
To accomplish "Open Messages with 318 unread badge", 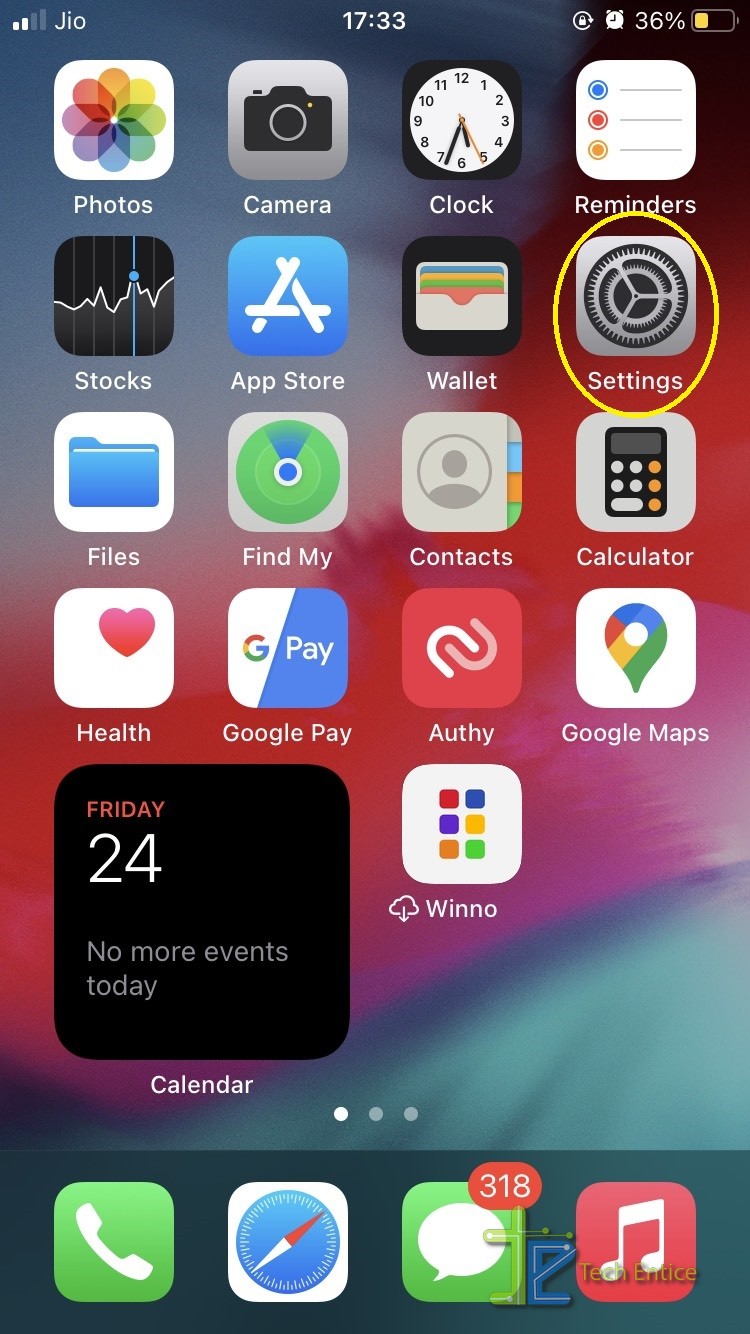I will 462,1242.
